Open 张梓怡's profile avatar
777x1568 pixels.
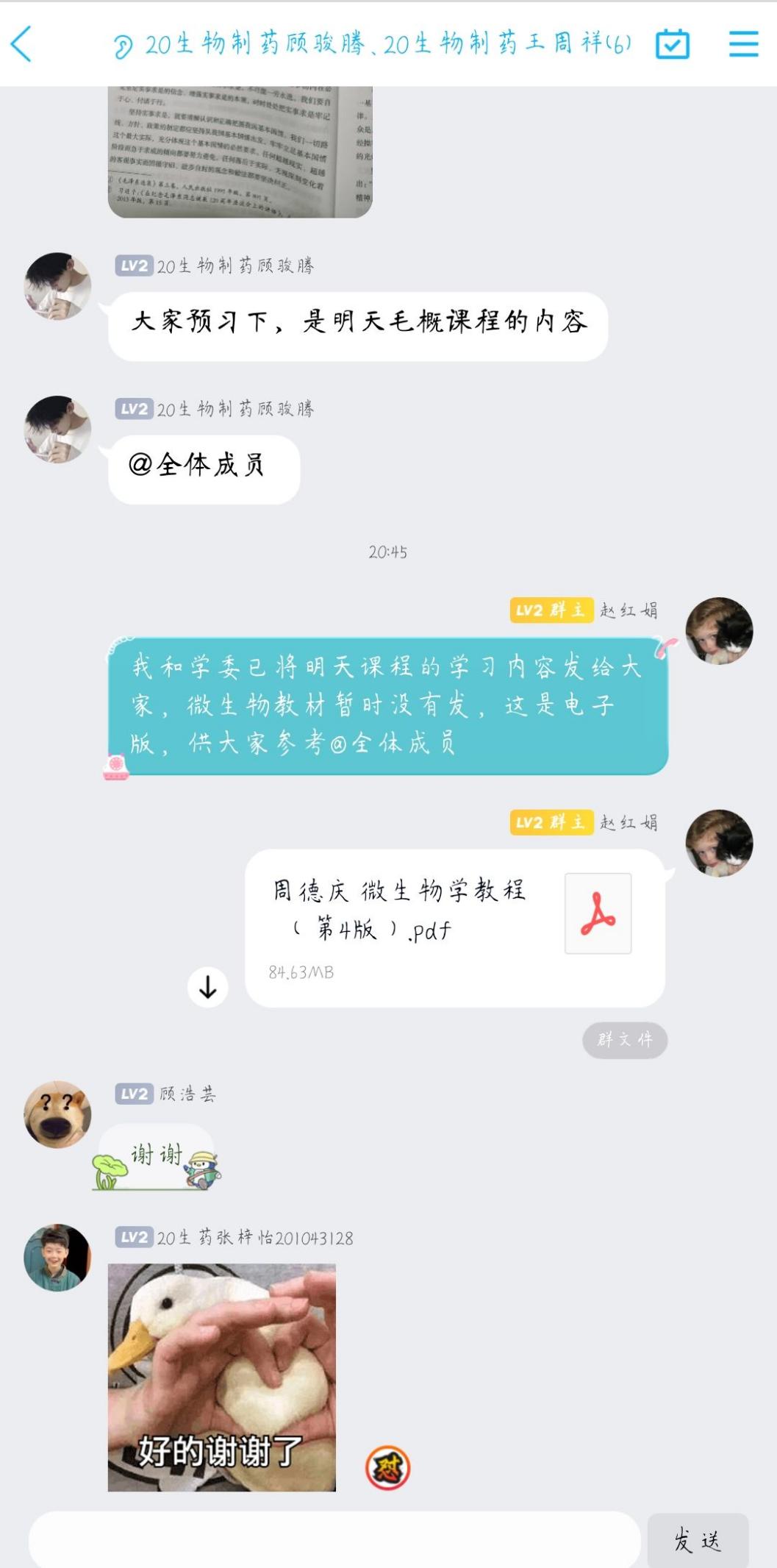click(57, 1258)
